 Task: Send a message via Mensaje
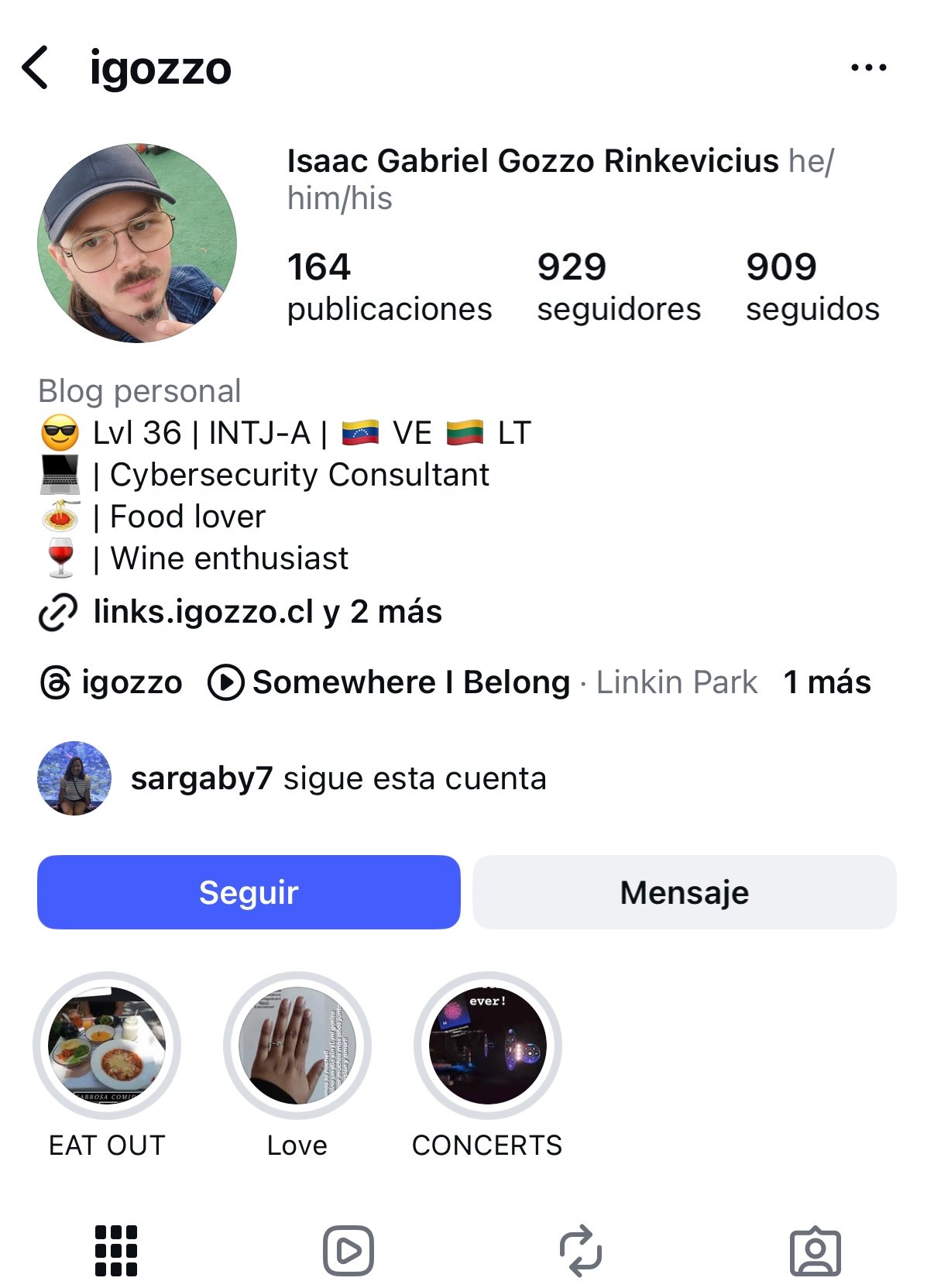[685, 892]
